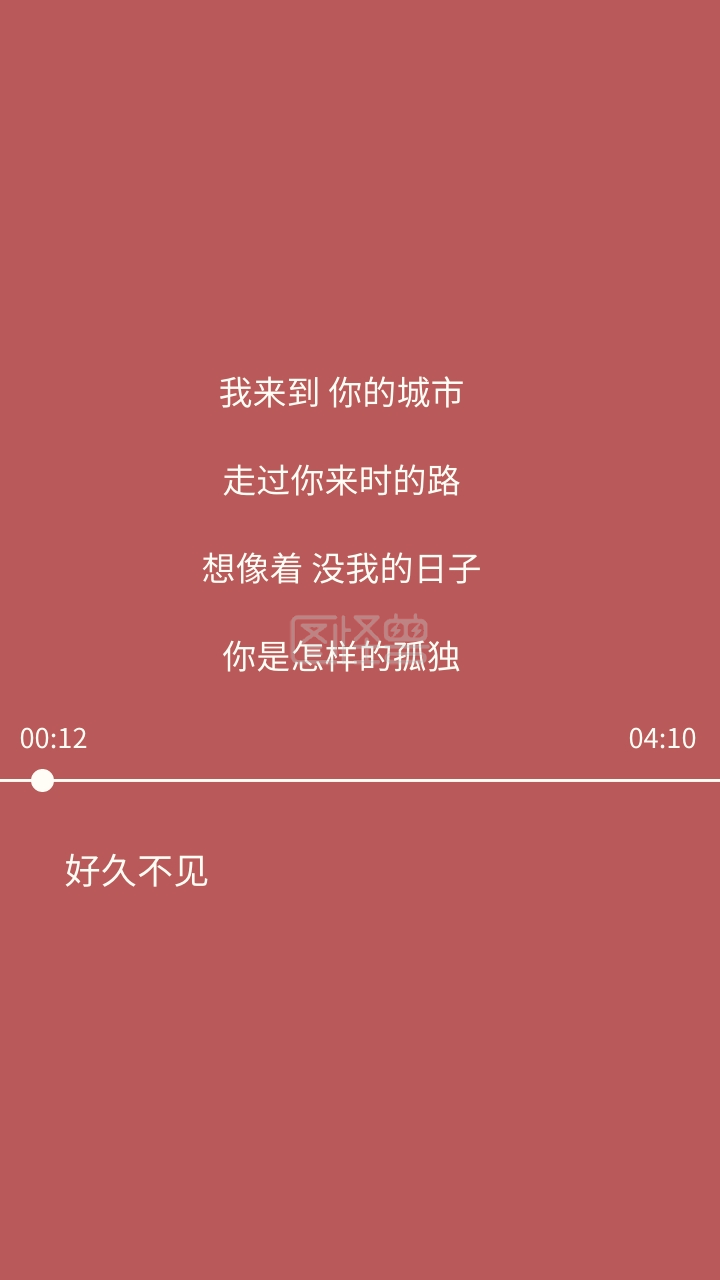
Task: Select the highlighted lyric 你是怎样的孤独
Action: (x=343, y=658)
